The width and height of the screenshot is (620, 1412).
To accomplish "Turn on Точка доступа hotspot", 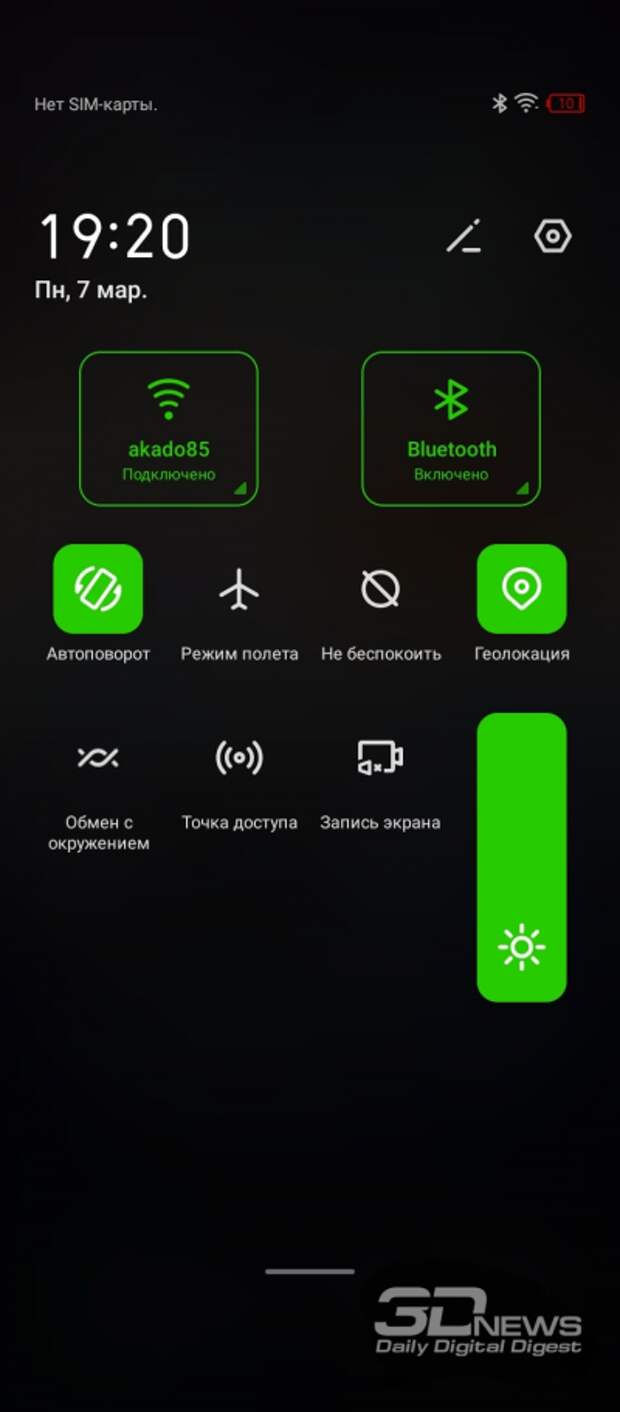I will pyautogui.click(x=239, y=758).
